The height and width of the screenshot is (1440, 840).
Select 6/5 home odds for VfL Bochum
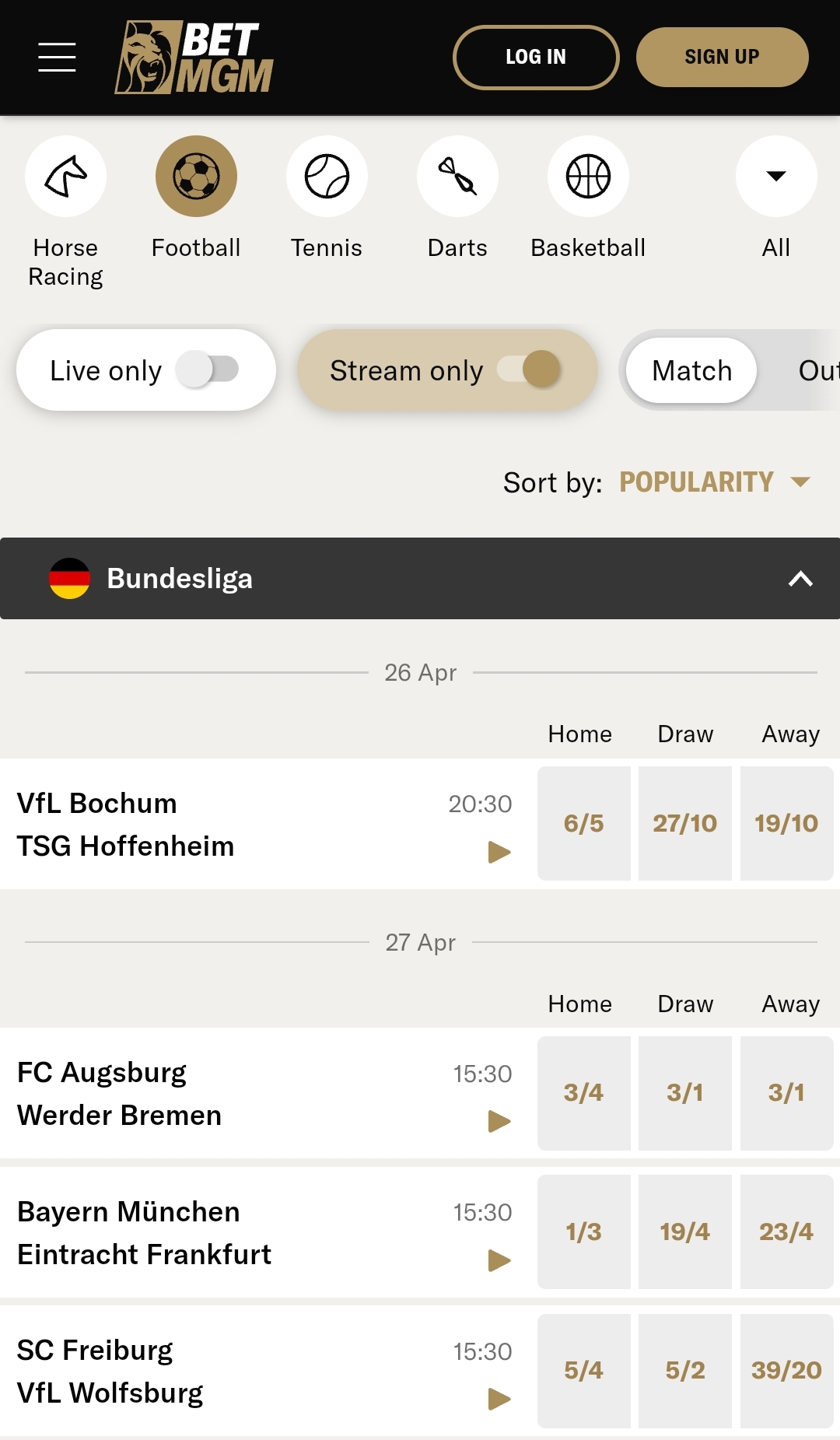584,822
